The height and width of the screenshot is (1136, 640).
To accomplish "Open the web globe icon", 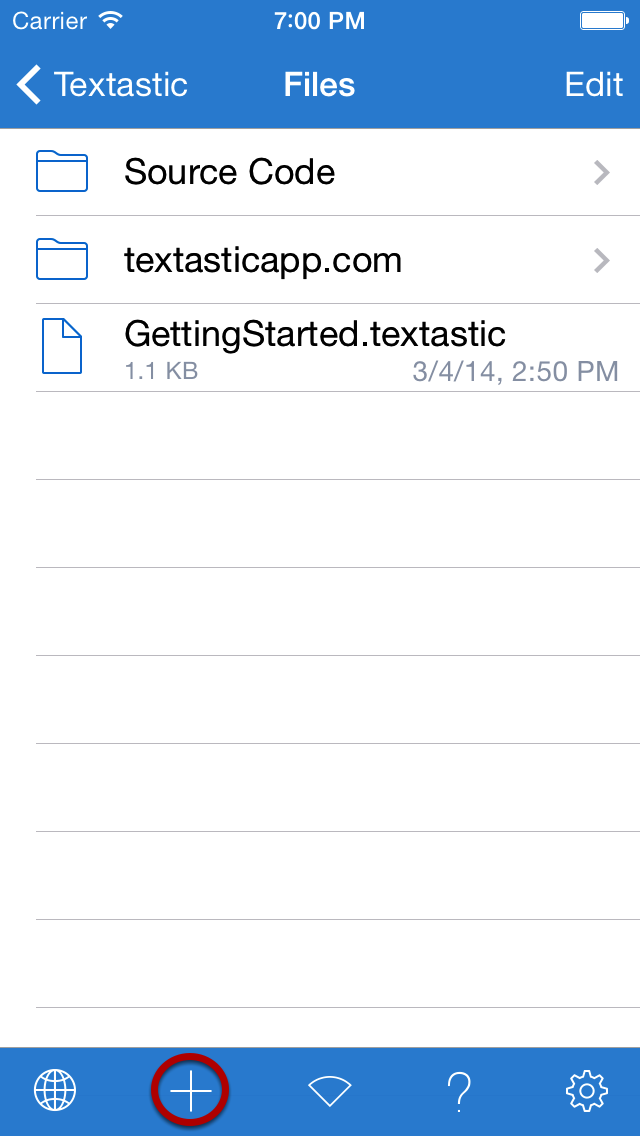I will click(55, 1090).
